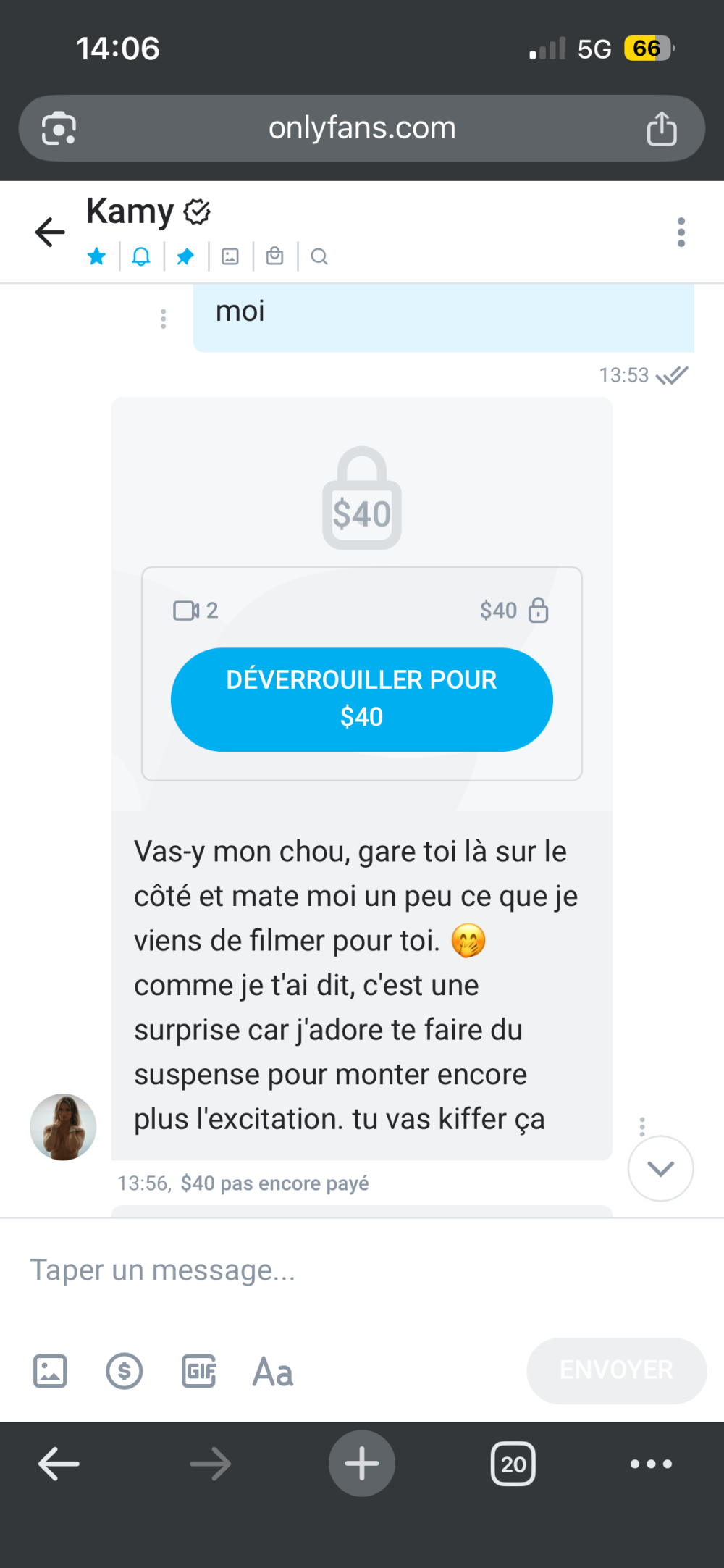This screenshot has width=724, height=1568.
Task: Open the send tip dollar icon
Action: pyautogui.click(x=125, y=1371)
